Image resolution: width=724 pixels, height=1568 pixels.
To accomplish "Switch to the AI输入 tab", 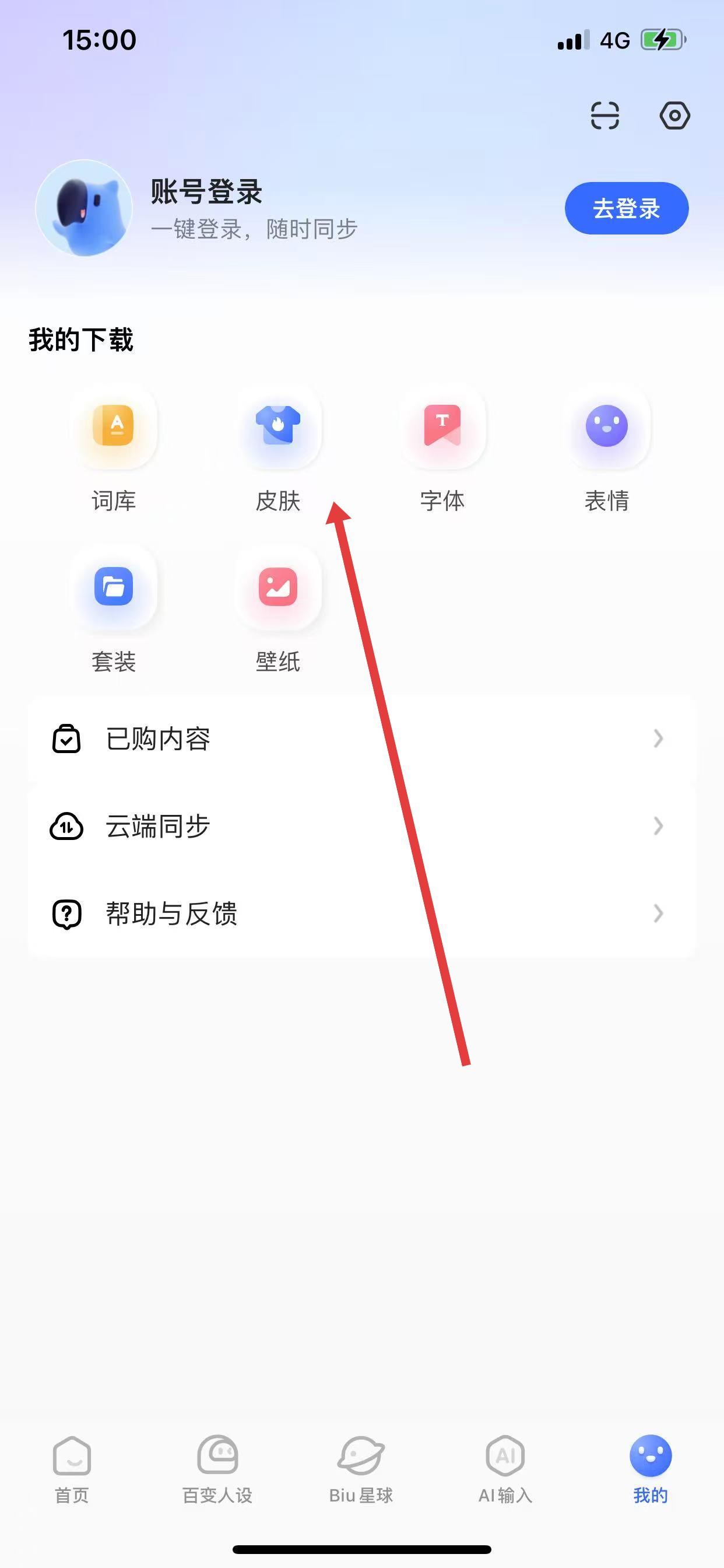I will tap(505, 1468).
